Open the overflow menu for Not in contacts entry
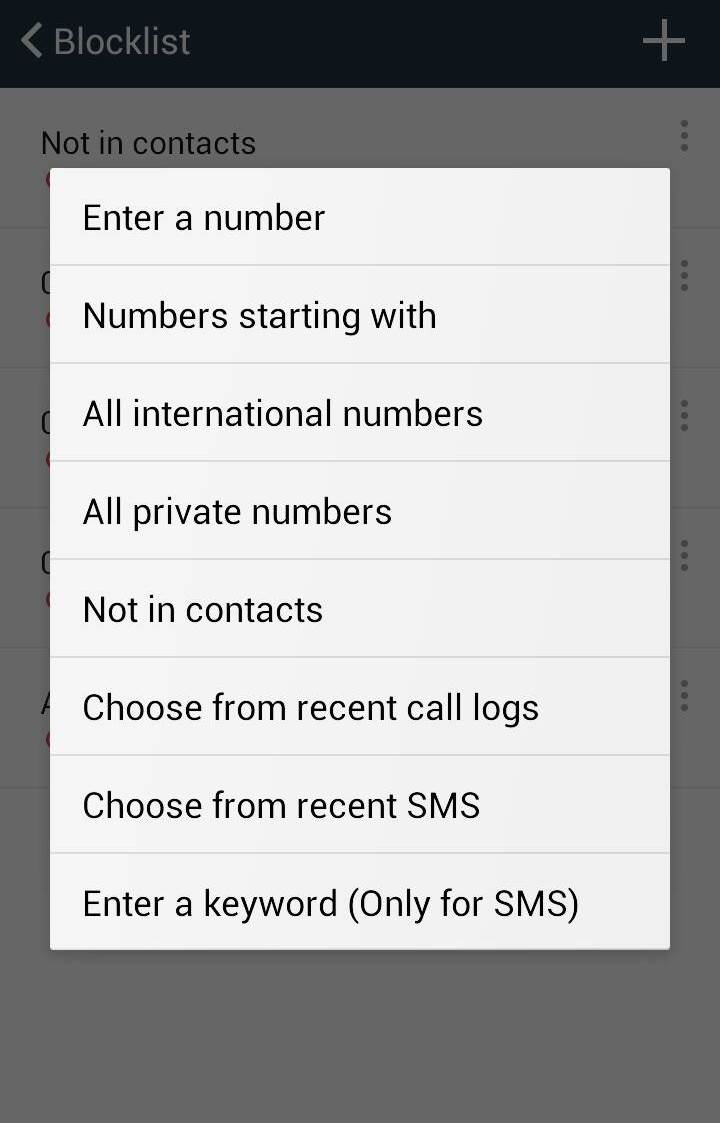The image size is (720, 1123). [x=683, y=135]
